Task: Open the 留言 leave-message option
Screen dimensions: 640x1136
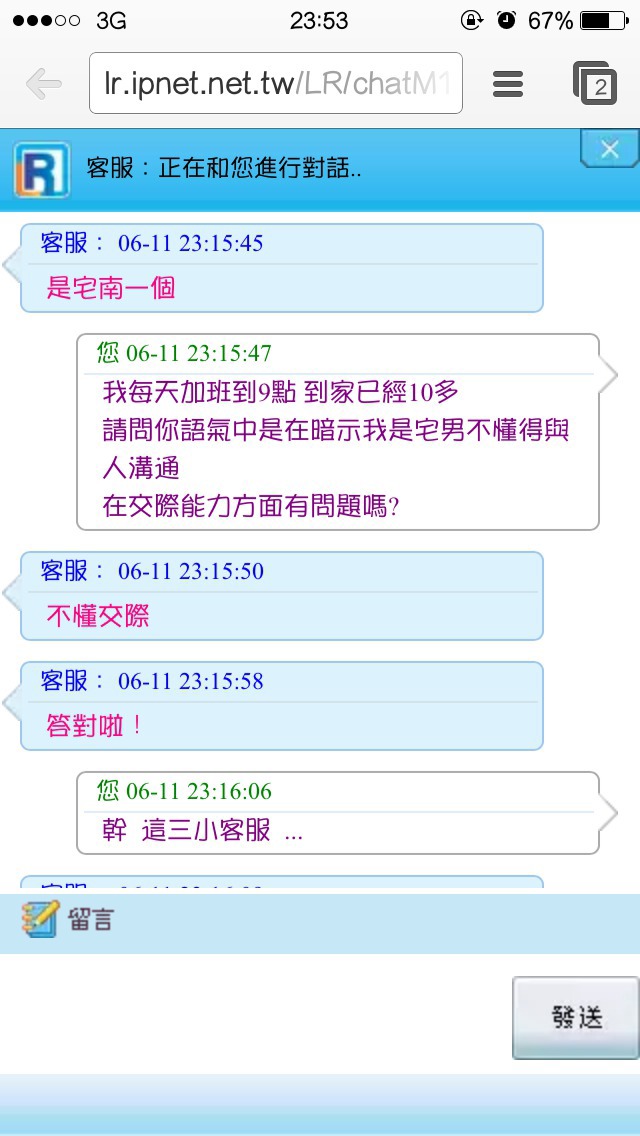Action: pyautogui.click(x=67, y=920)
